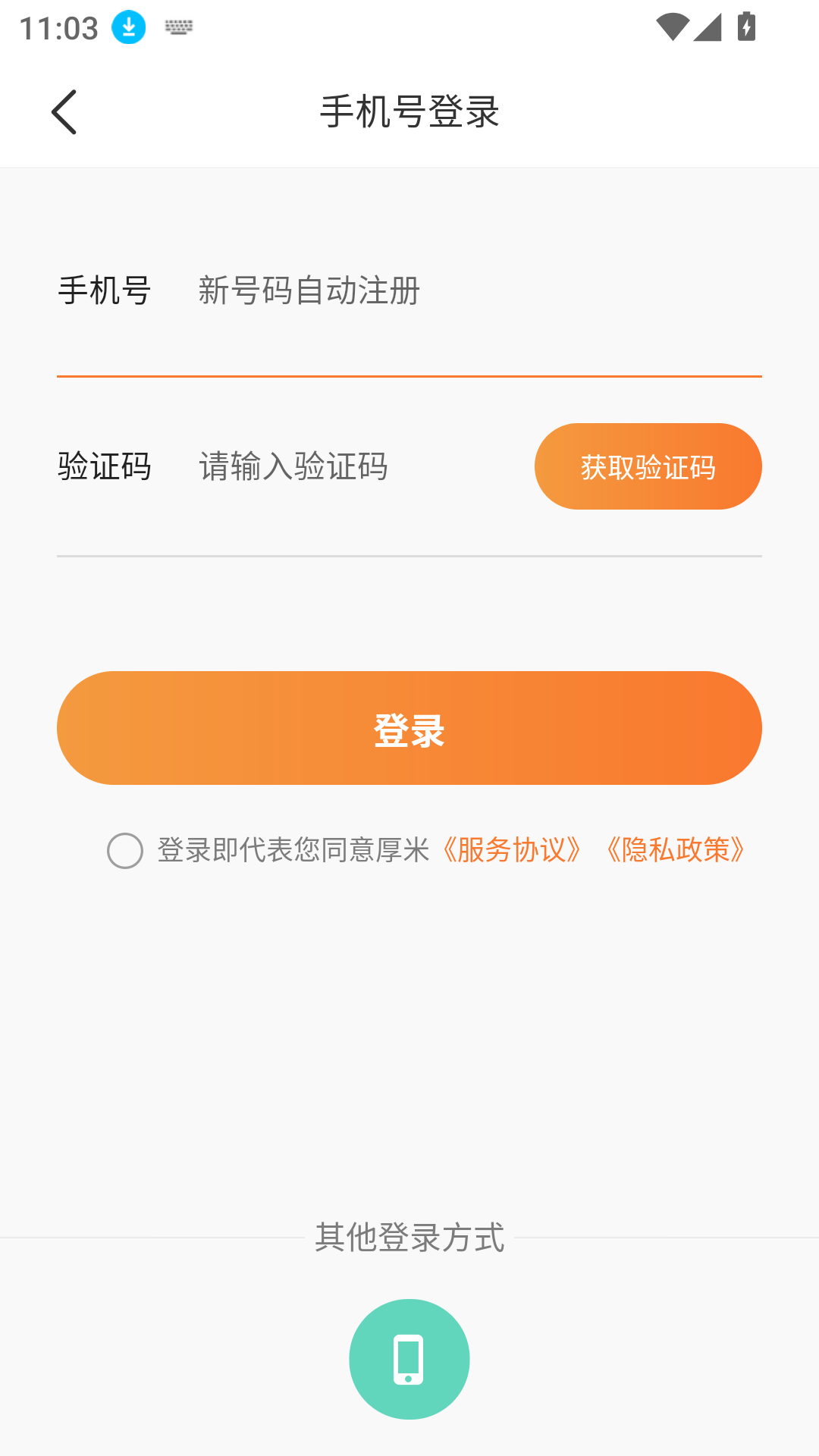Image resolution: width=819 pixels, height=1456 pixels.
Task: Tap the Wi-Fi icon in the status bar
Action: [x=674, y=25]
